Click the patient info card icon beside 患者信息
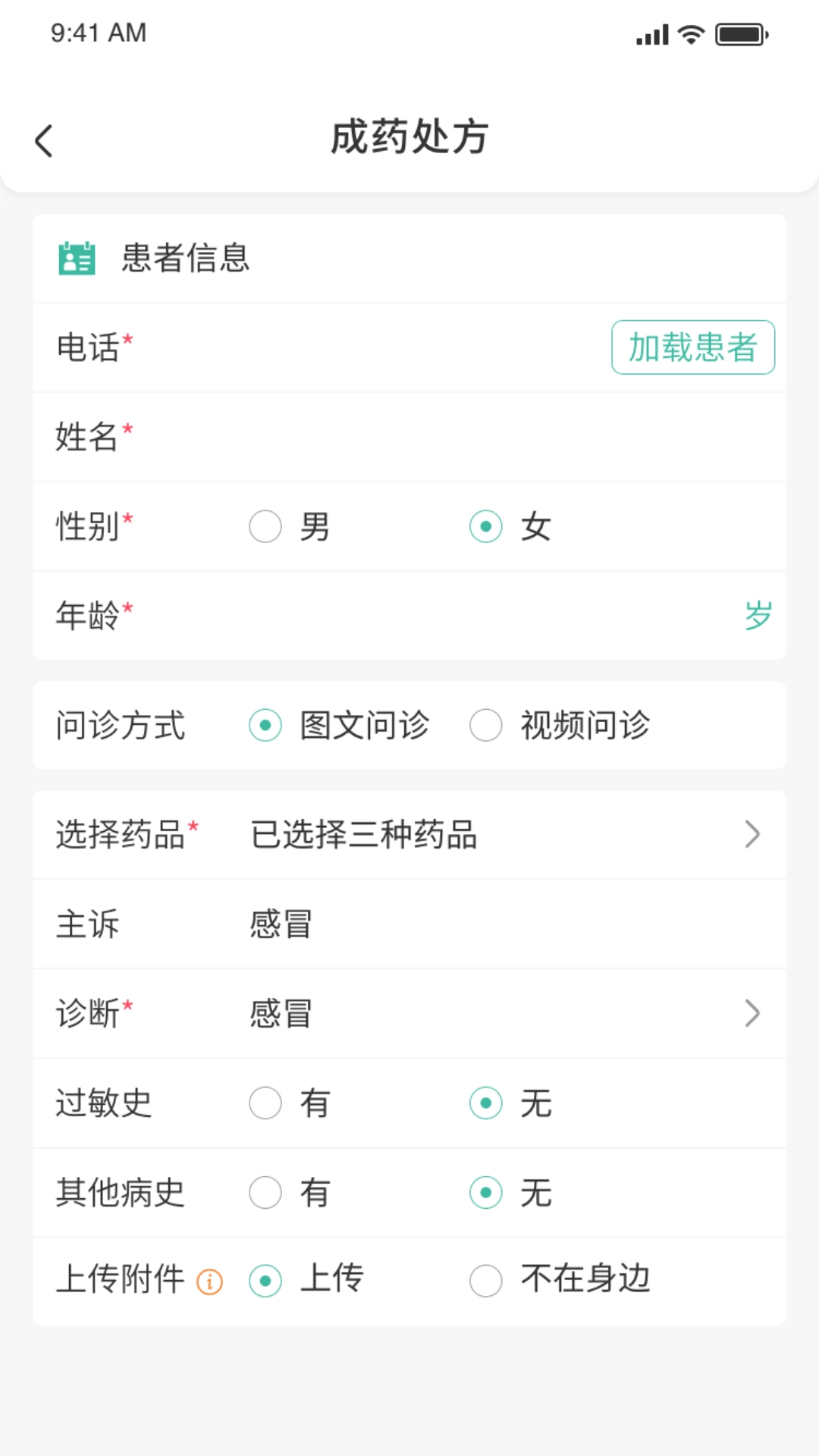The height and width of the screenshot is (1456, 819). 75,259
